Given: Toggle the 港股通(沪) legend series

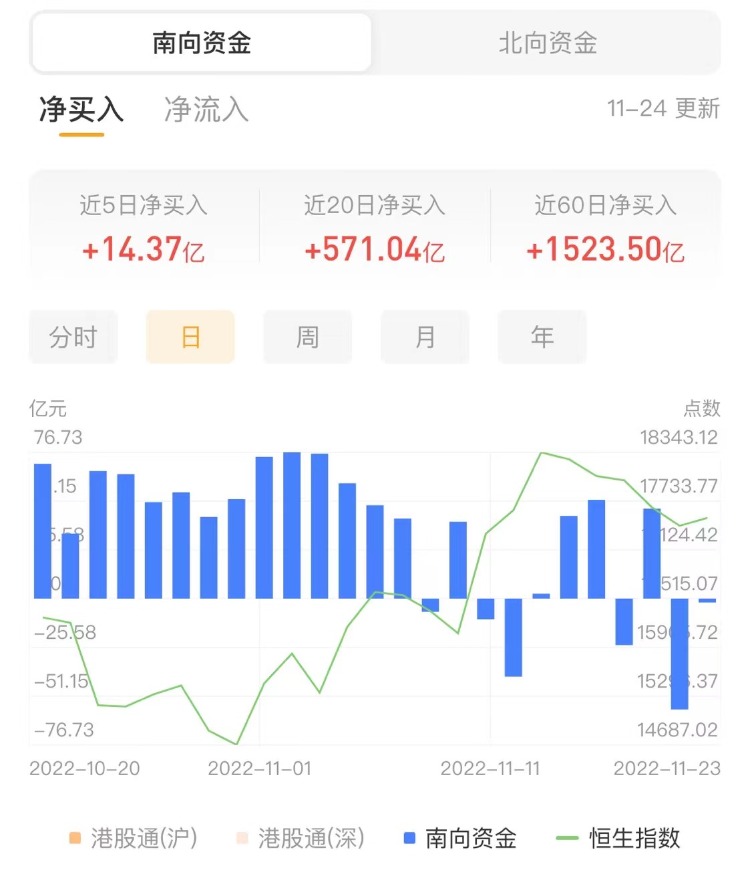Looking at the screenshot, I should [132, 838].
